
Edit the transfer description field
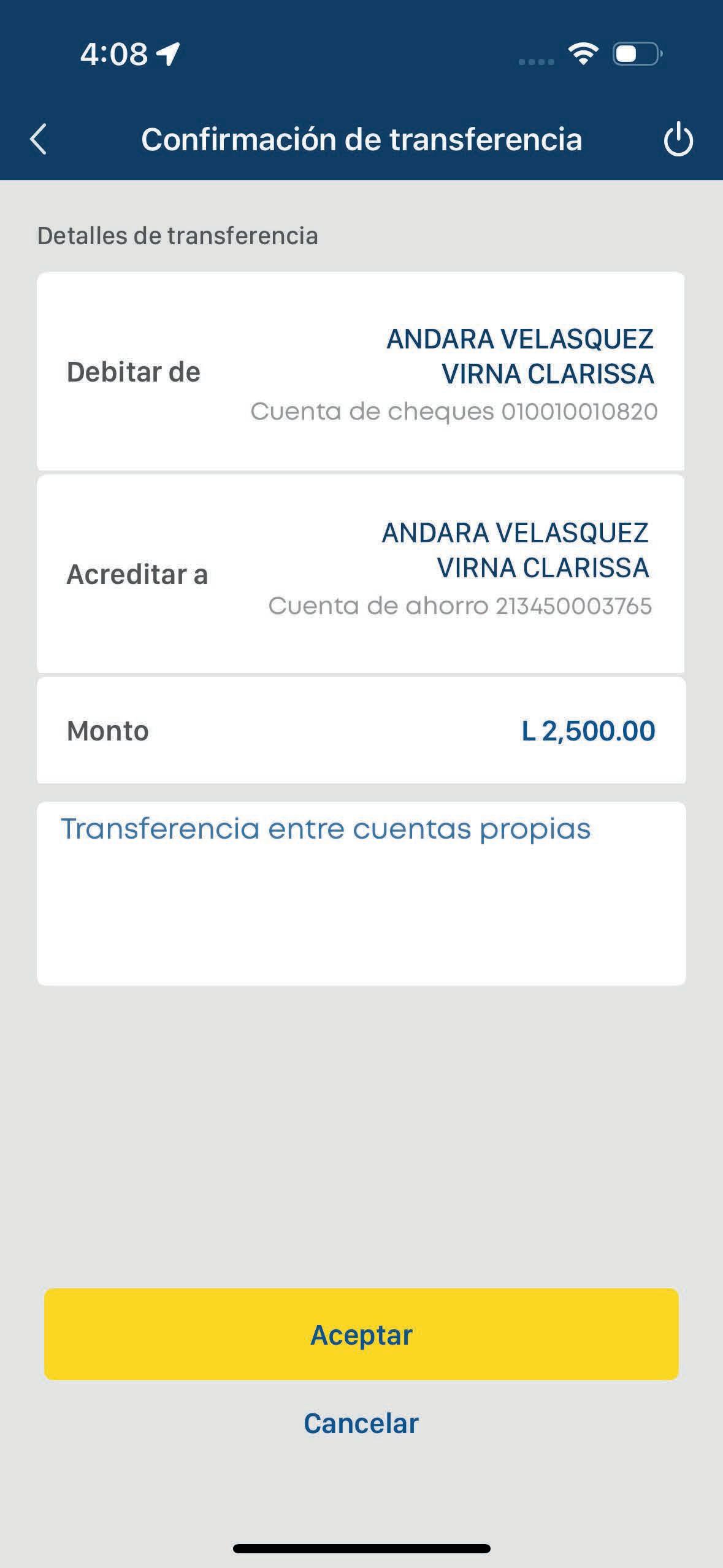(x=361, y=893)
